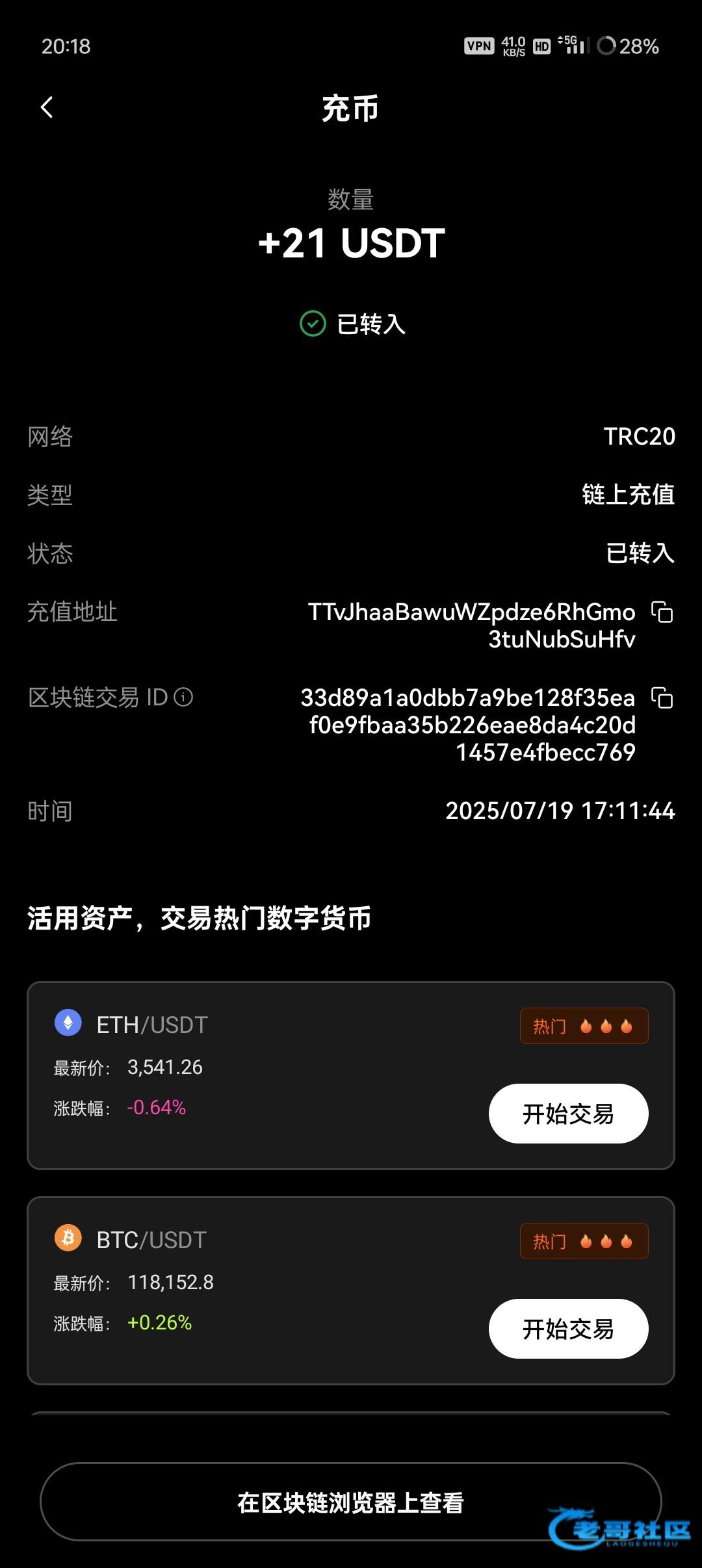The image size is (702, 1568).
Task: Open info icon beside 区块链交易 ID
Action: coord(184,698)
